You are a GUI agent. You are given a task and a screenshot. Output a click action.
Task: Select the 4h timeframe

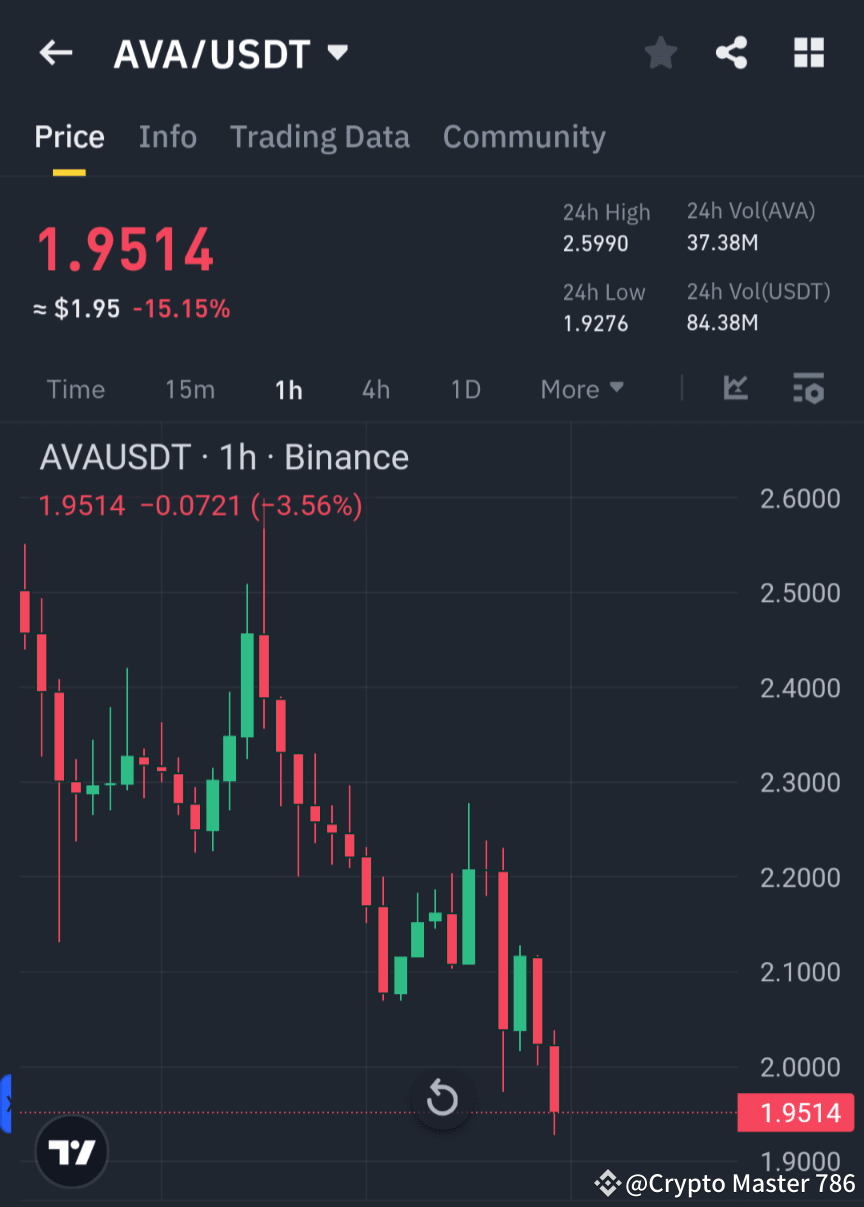376,389
